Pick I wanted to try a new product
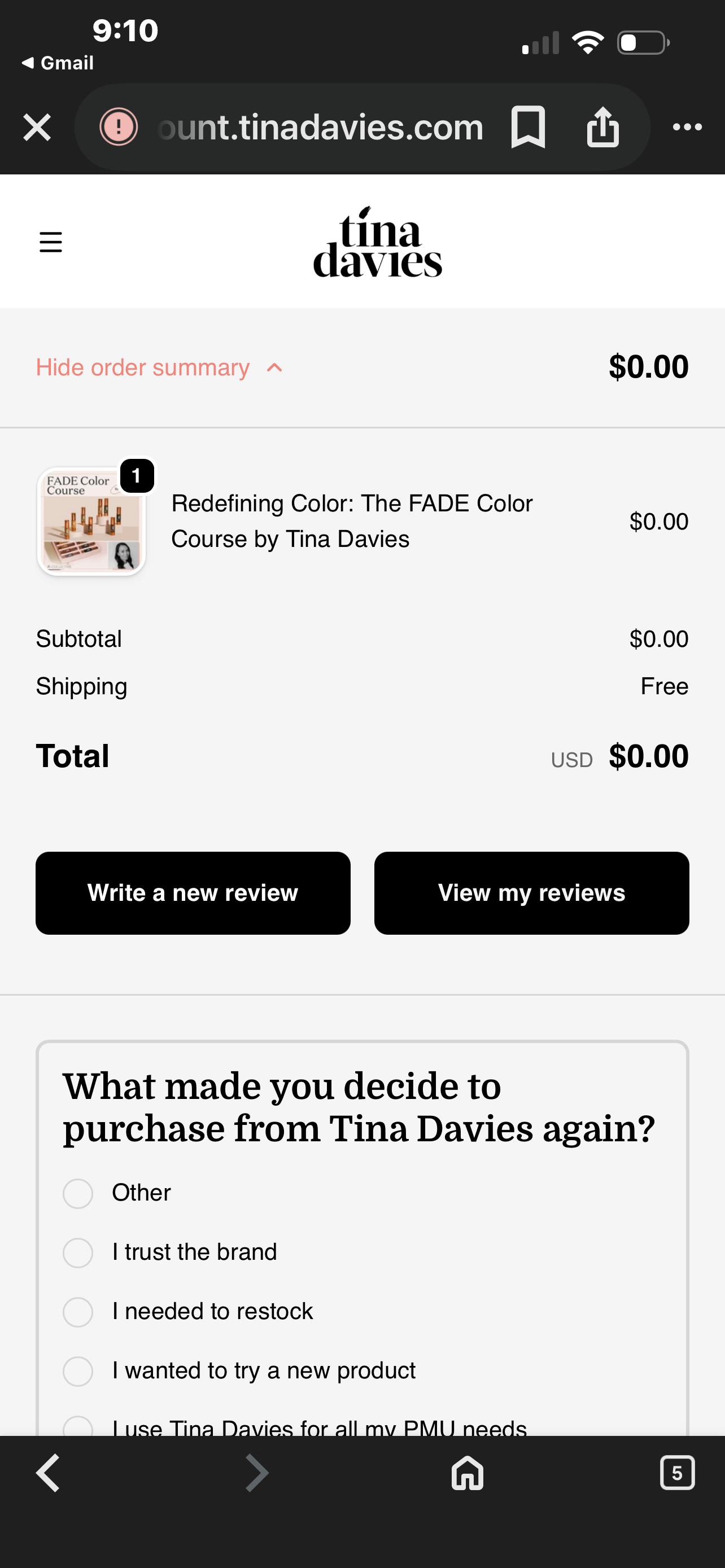The height and width of the screenshot is (1568, 725). click(x=78, y=1371)
